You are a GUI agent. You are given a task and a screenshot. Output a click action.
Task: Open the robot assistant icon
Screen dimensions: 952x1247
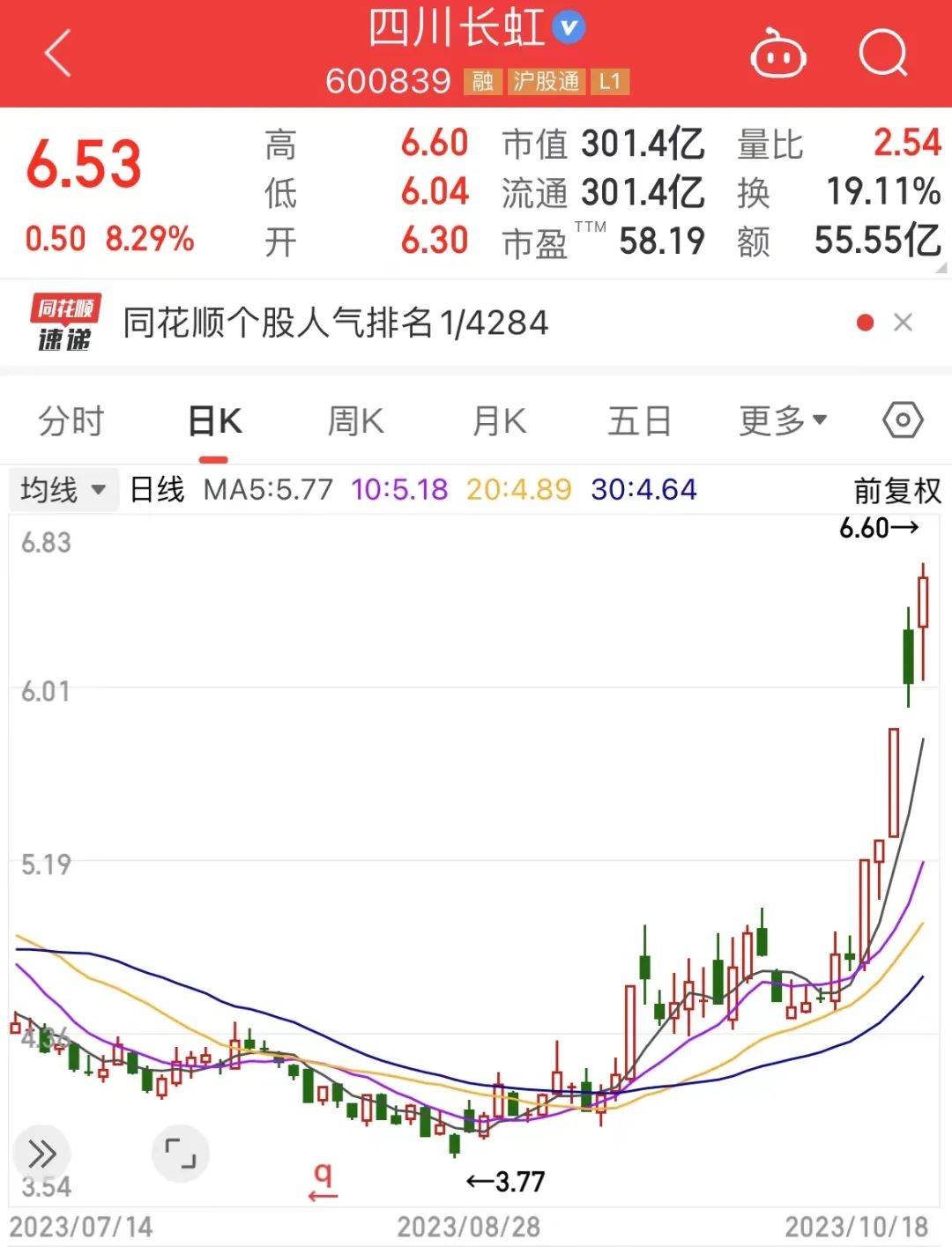tap(777, 55)
